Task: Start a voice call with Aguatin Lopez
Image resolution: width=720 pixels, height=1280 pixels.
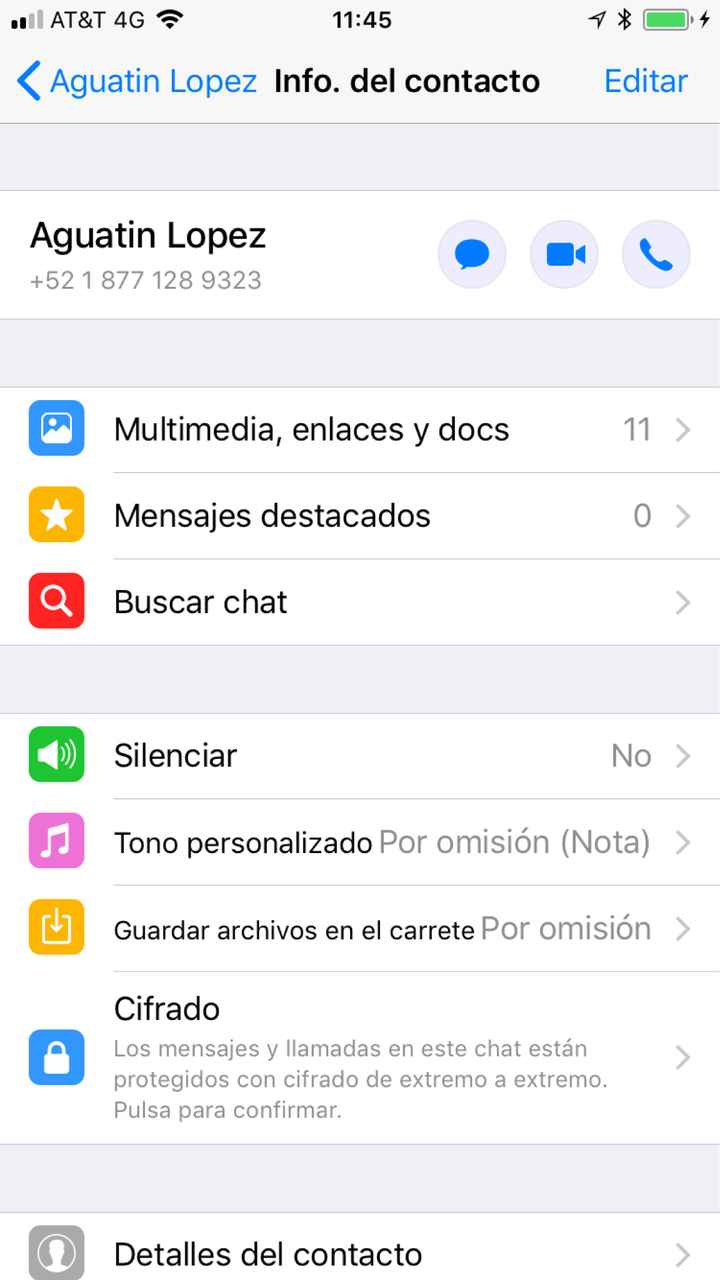Action: [x=656, y=255]
